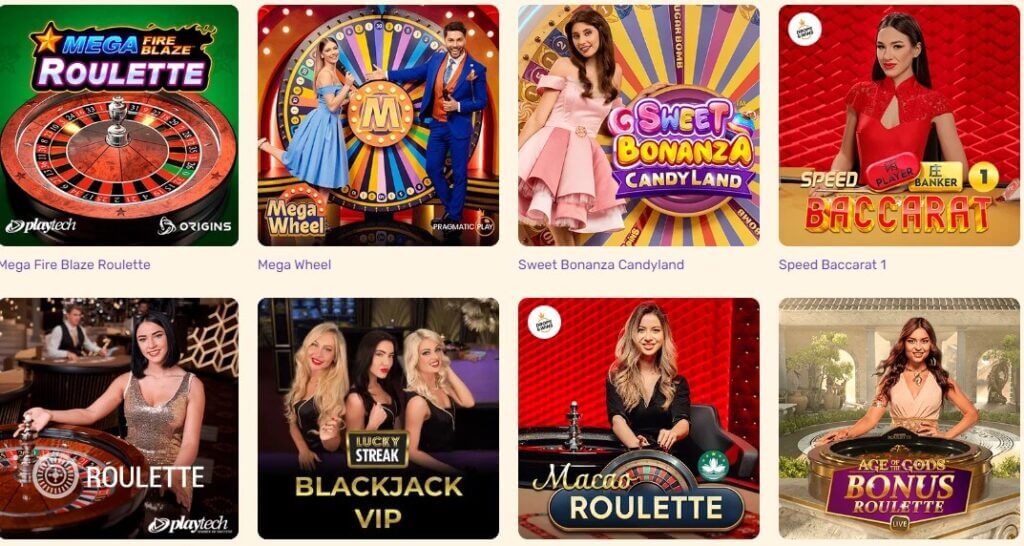The image size is (1024, 546).
Task: Launch the Mega Wheel game
Action: pyautogui.click(x=378, y=125)
